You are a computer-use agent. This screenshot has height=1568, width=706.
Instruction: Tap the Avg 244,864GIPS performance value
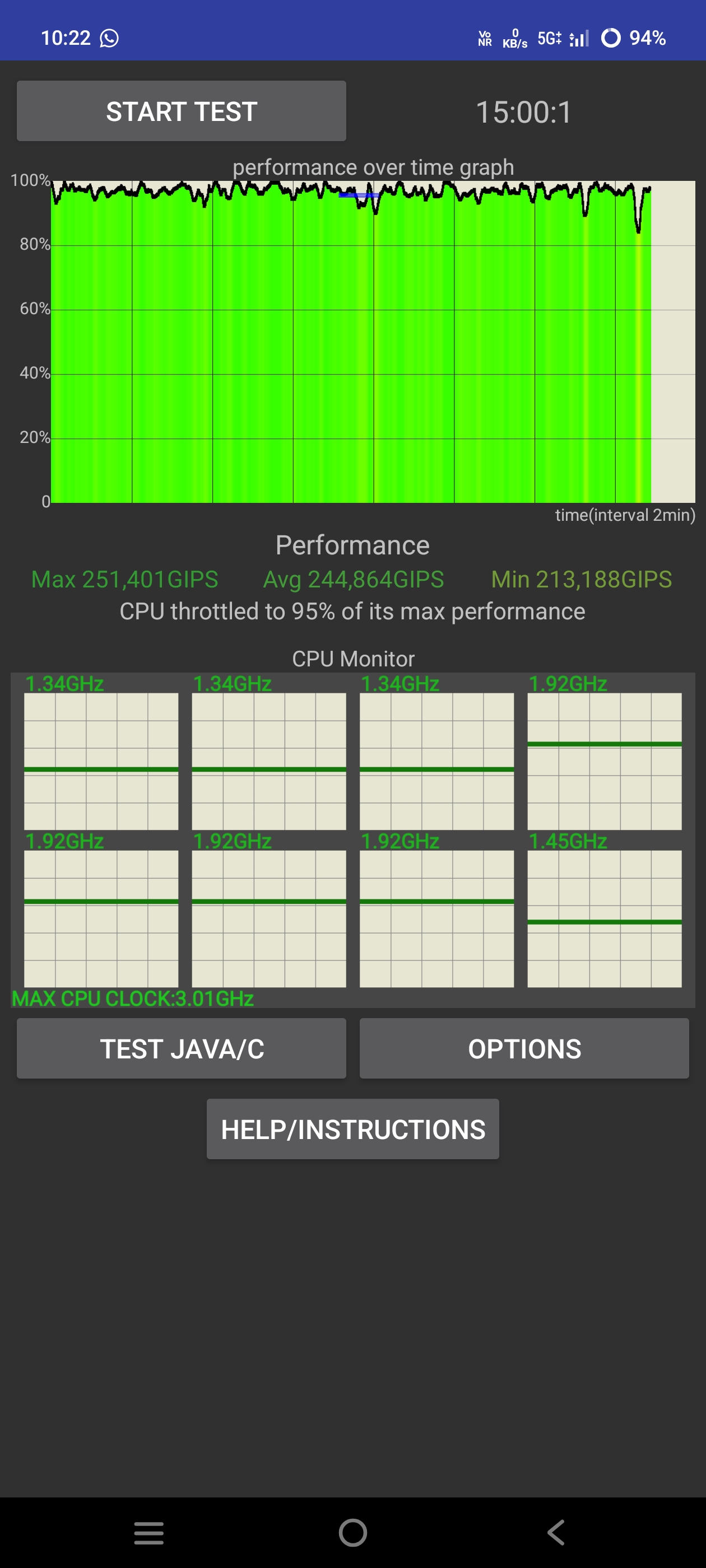pos(352,580)
